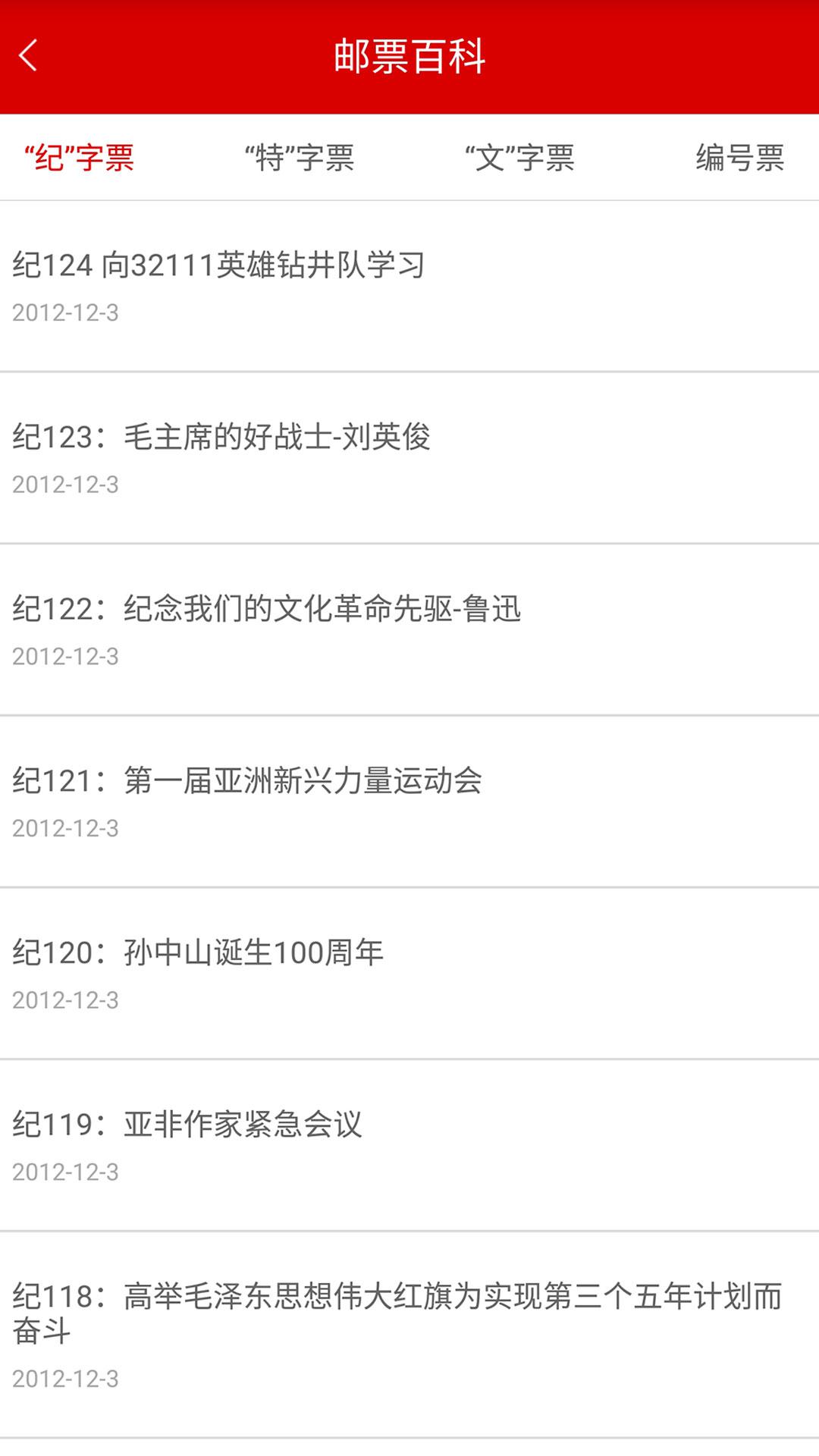Go back using the header arrow
This screenshot has width=819, height=1456.
(x=28, y=55)
